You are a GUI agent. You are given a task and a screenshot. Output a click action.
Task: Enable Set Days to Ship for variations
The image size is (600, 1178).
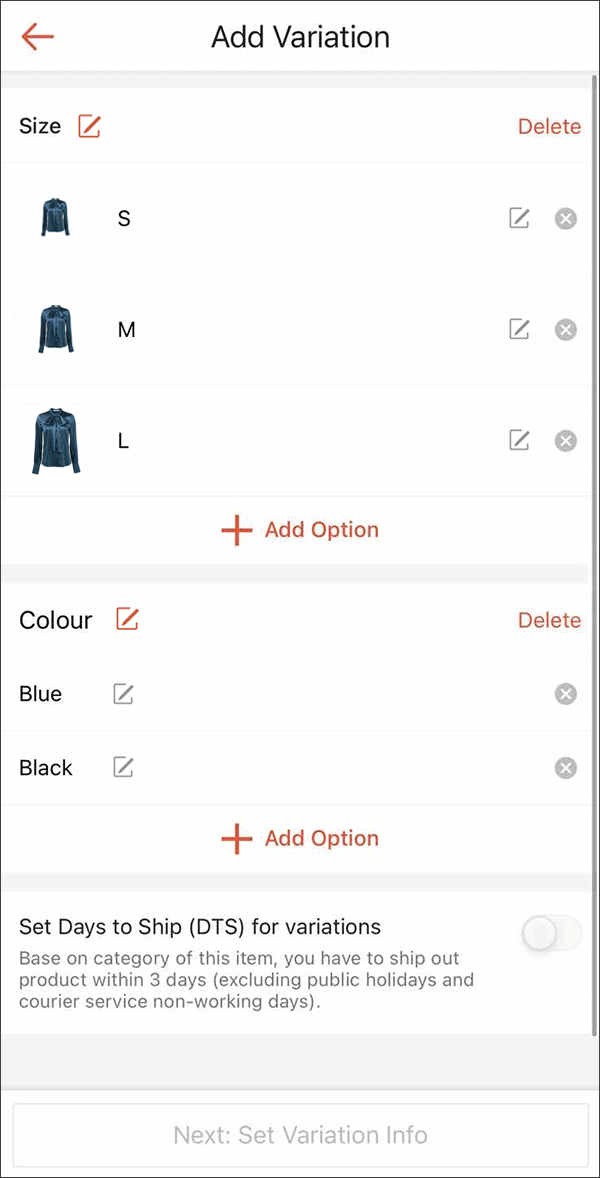coord(552,934)
